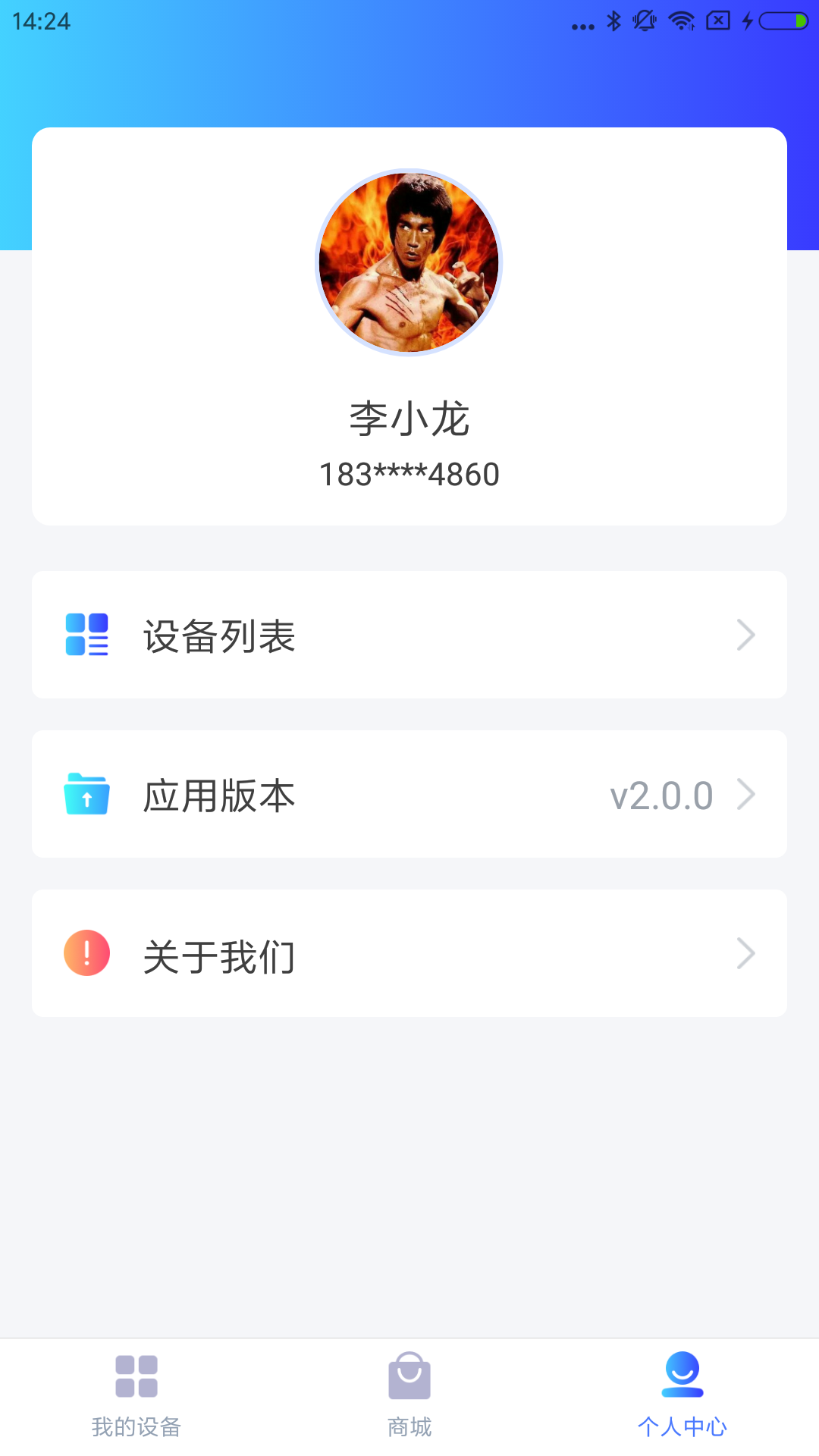This screenshot has width=819, height=1456.
Task: Switch to the 我的设备 tab
Action: coord(136,1399)
